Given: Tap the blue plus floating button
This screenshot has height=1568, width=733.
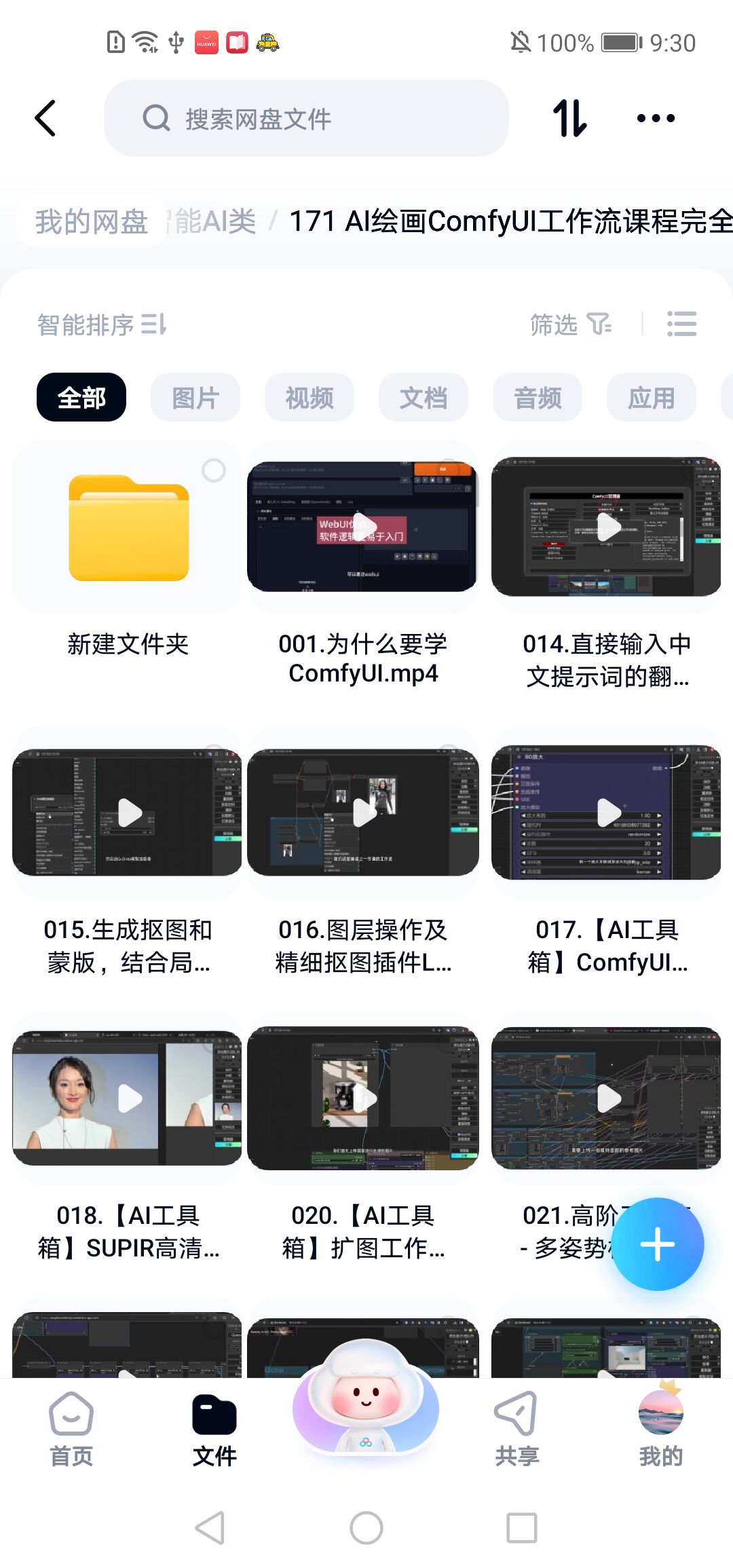Looking at the screenshot, I should (x=658, y=1244).
